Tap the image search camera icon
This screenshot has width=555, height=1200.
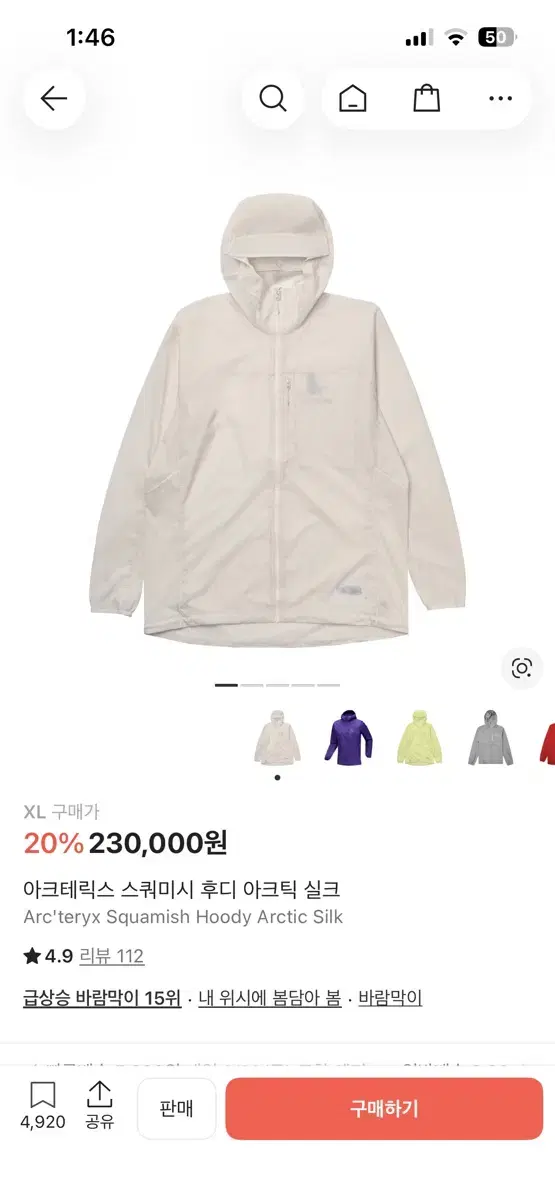click(521, 669)
